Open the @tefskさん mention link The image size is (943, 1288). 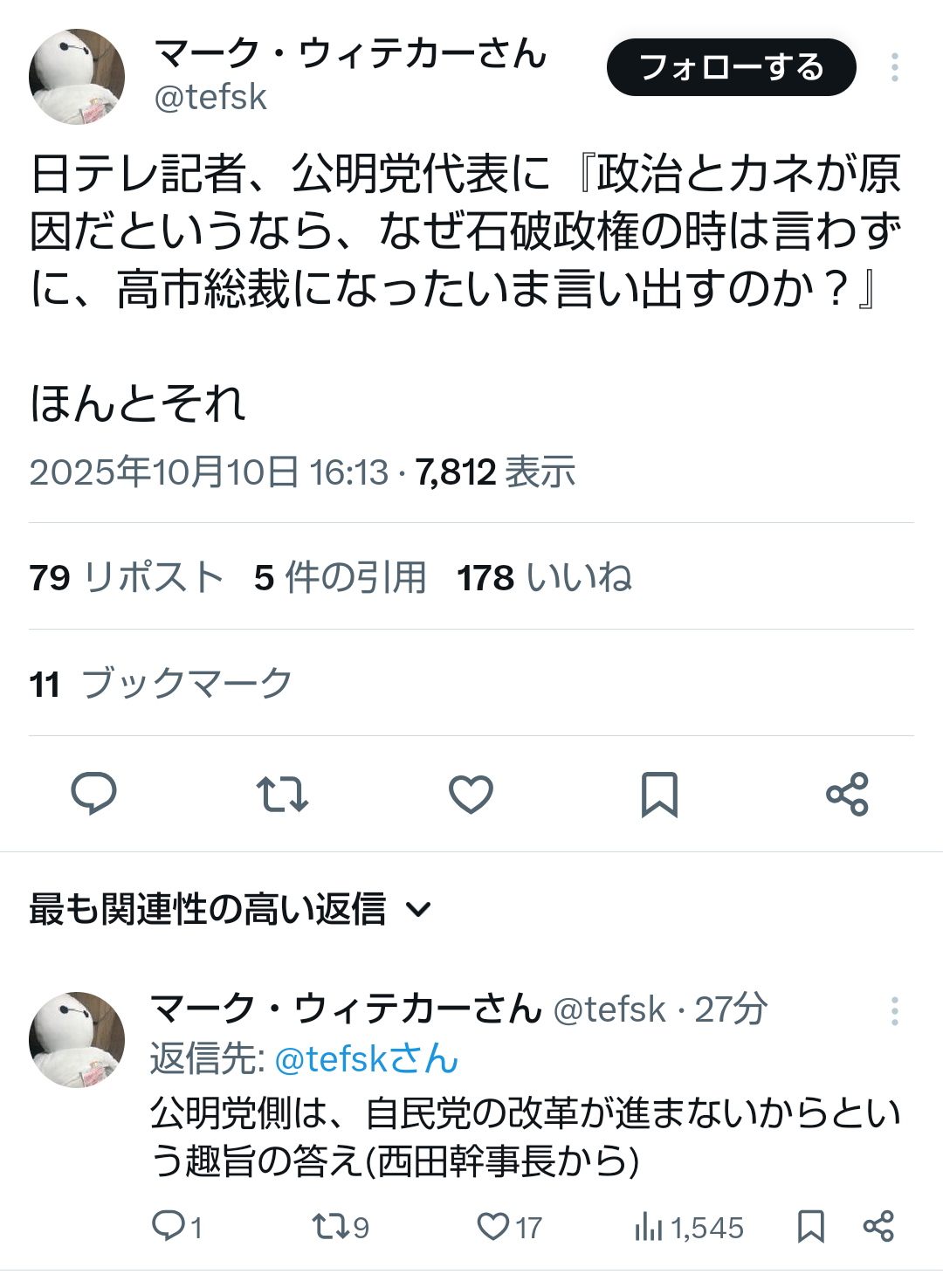[x=366, y=1059]
